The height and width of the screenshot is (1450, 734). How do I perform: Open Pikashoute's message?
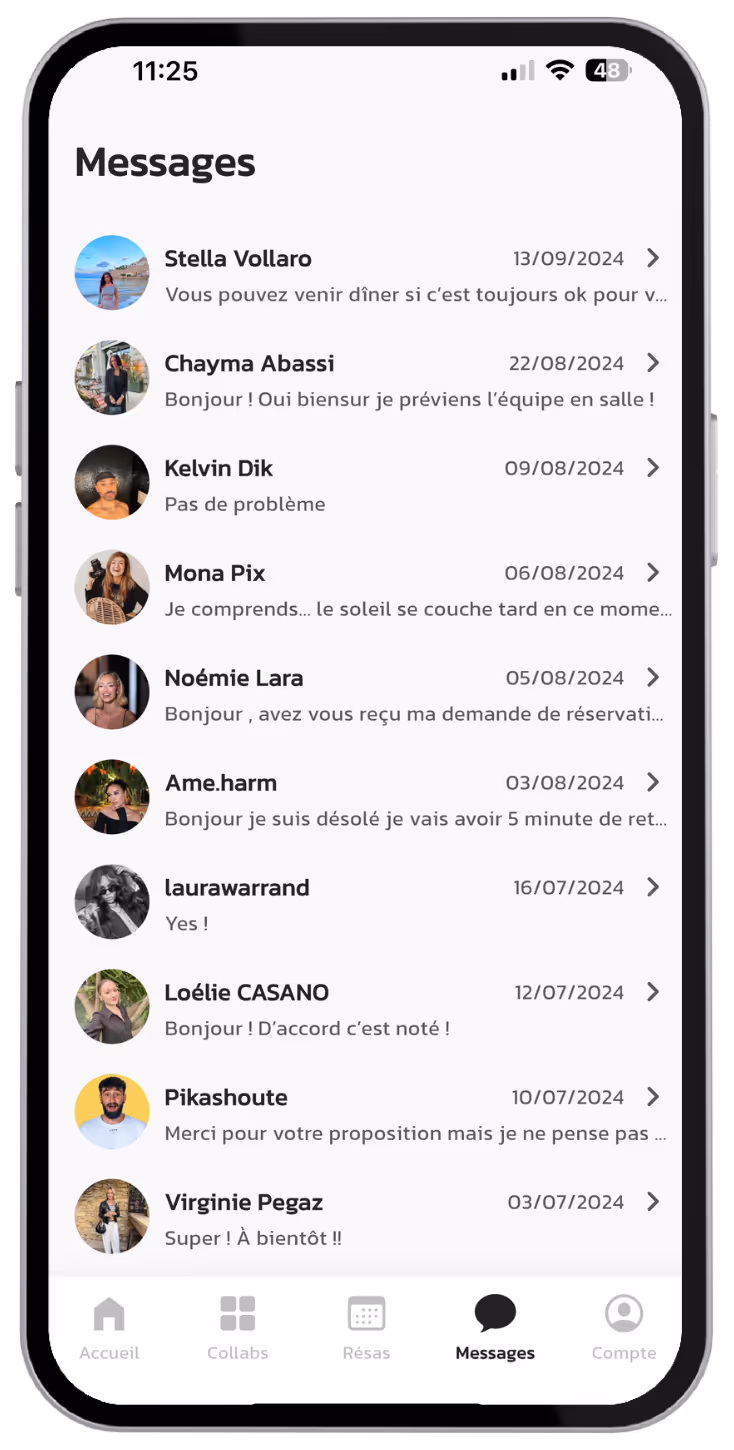point(370,1114)
